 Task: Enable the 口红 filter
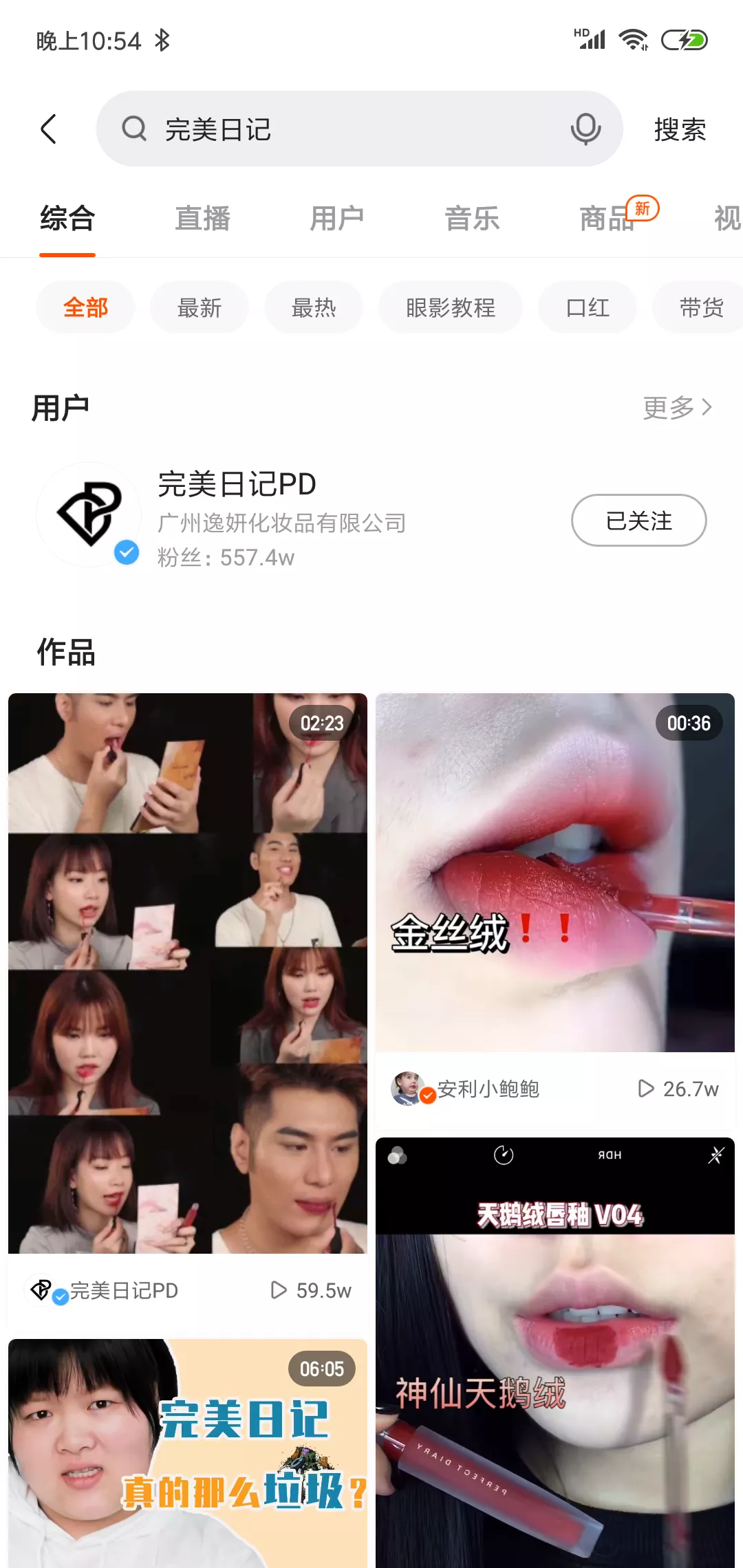coord(588,307)
